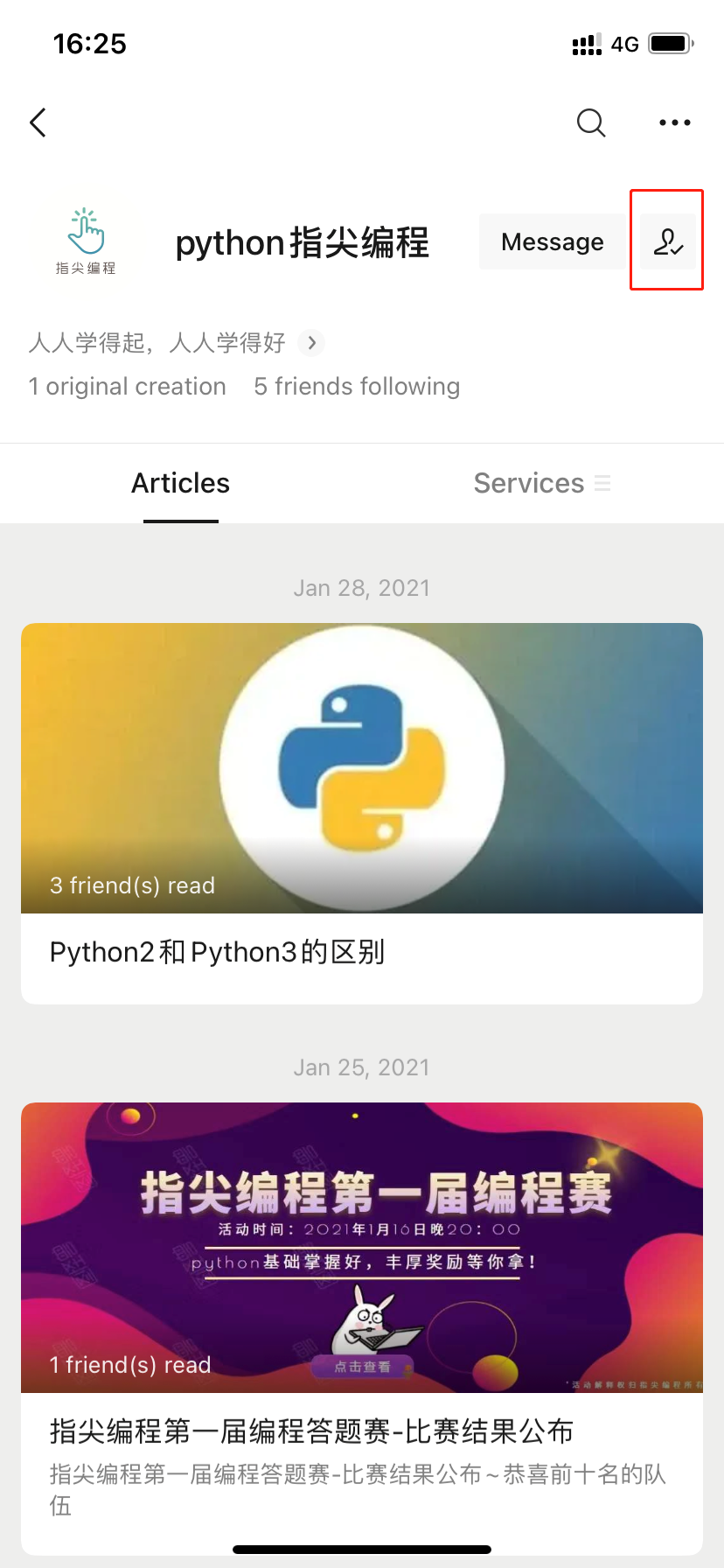This screenshot has width=724, height=1568.
Task: Tap the following status icon beside Message
Action: pyautogui.click(x=668, y=241)
